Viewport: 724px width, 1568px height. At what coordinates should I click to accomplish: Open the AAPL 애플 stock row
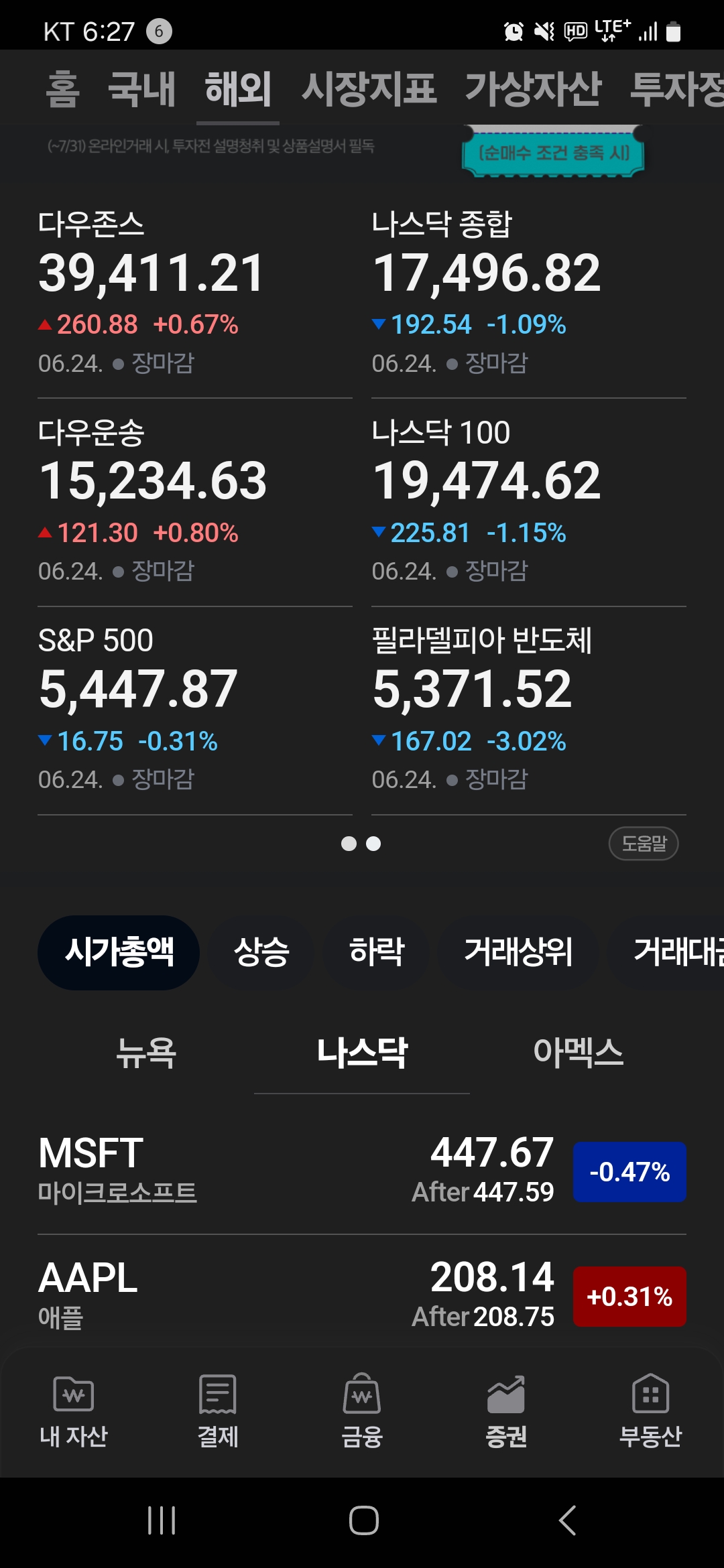point(362,1296)
